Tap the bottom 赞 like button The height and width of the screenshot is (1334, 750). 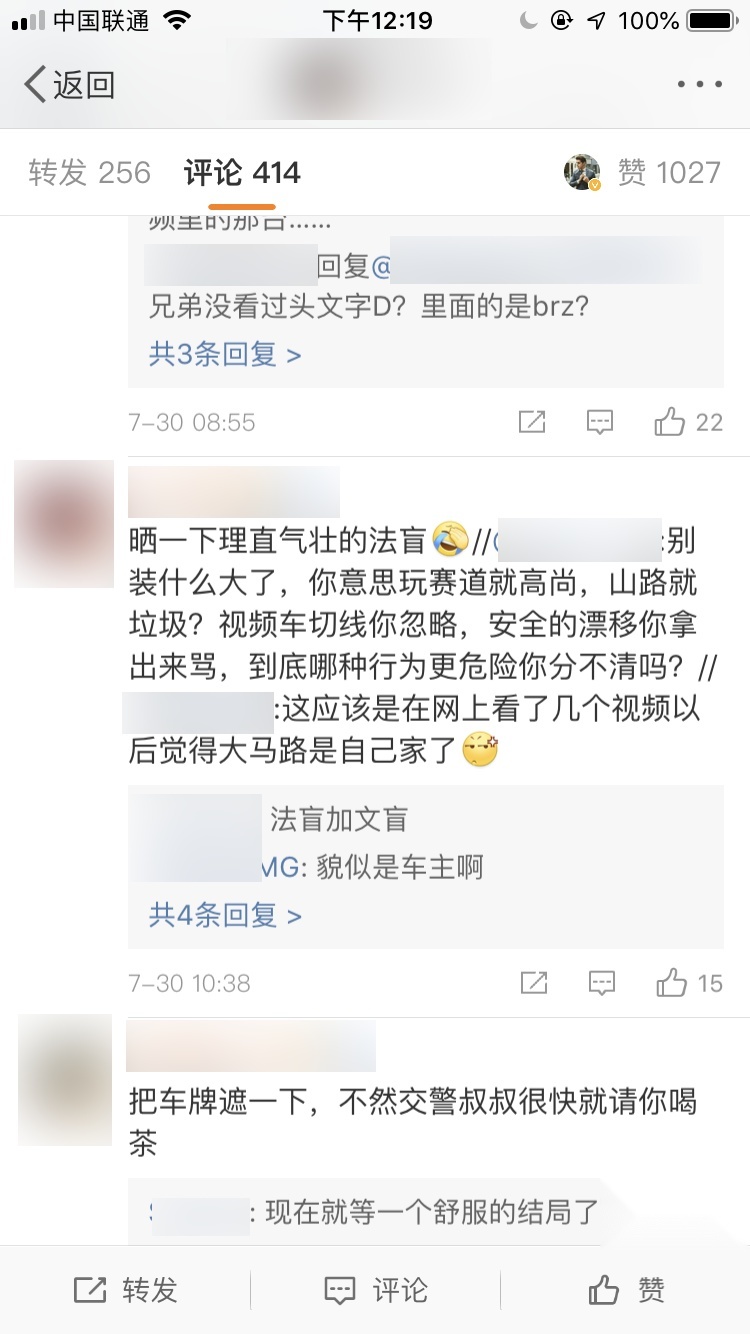coord(626,1290)
